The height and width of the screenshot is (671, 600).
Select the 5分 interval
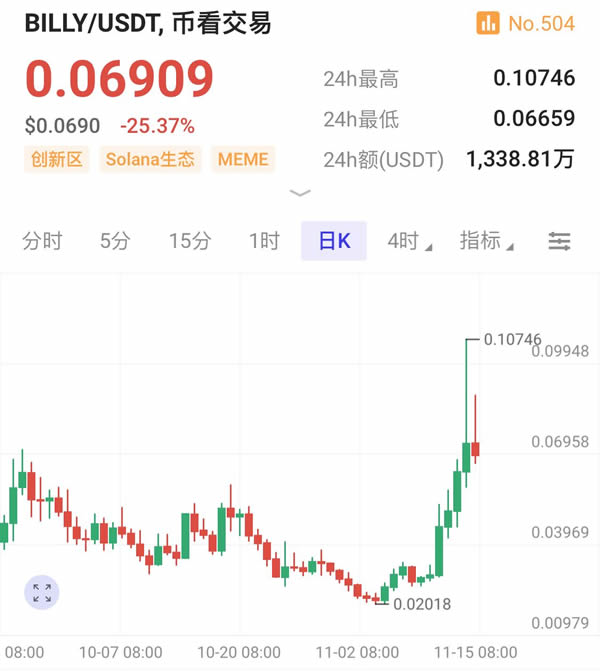click(115, 241)
